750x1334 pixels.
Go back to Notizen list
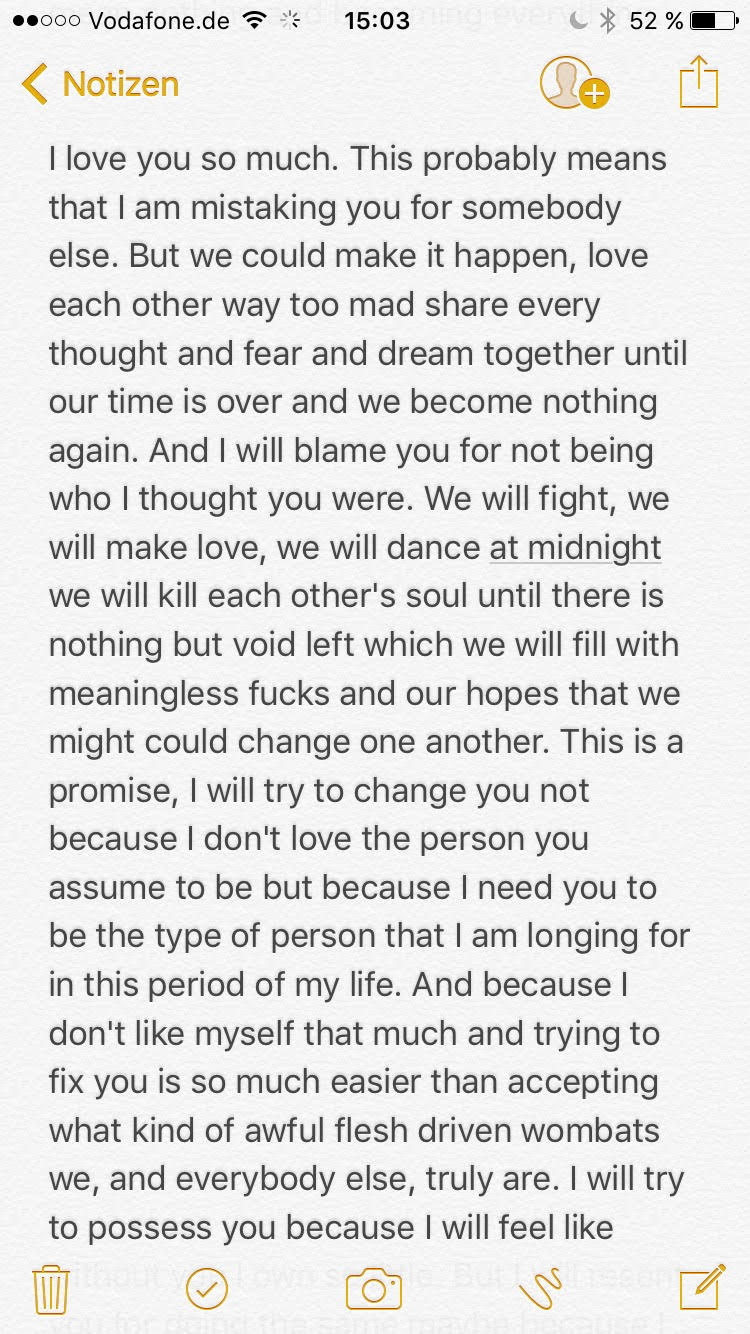click(100, 84)
